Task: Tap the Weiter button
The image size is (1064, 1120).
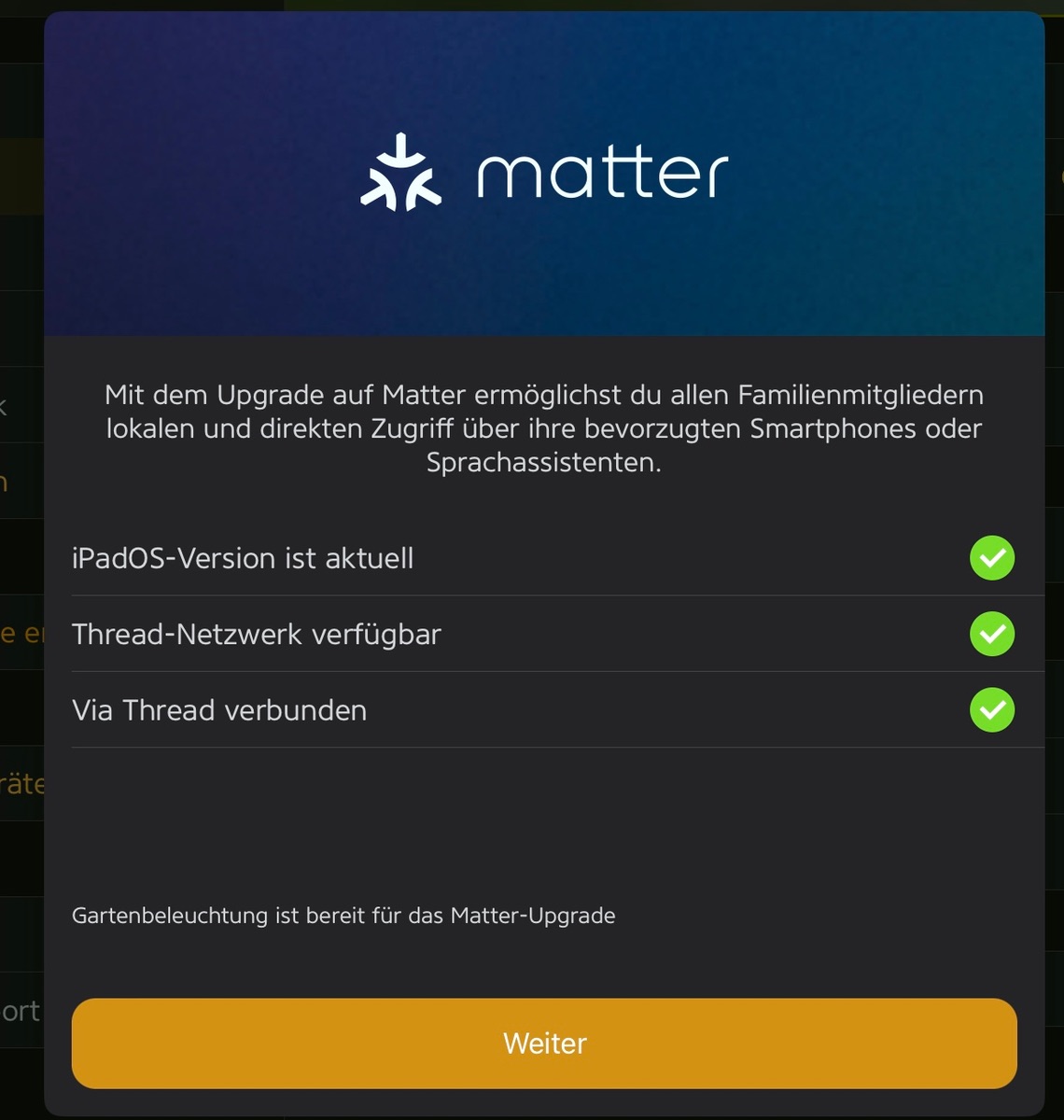Action: [544, 1043]
